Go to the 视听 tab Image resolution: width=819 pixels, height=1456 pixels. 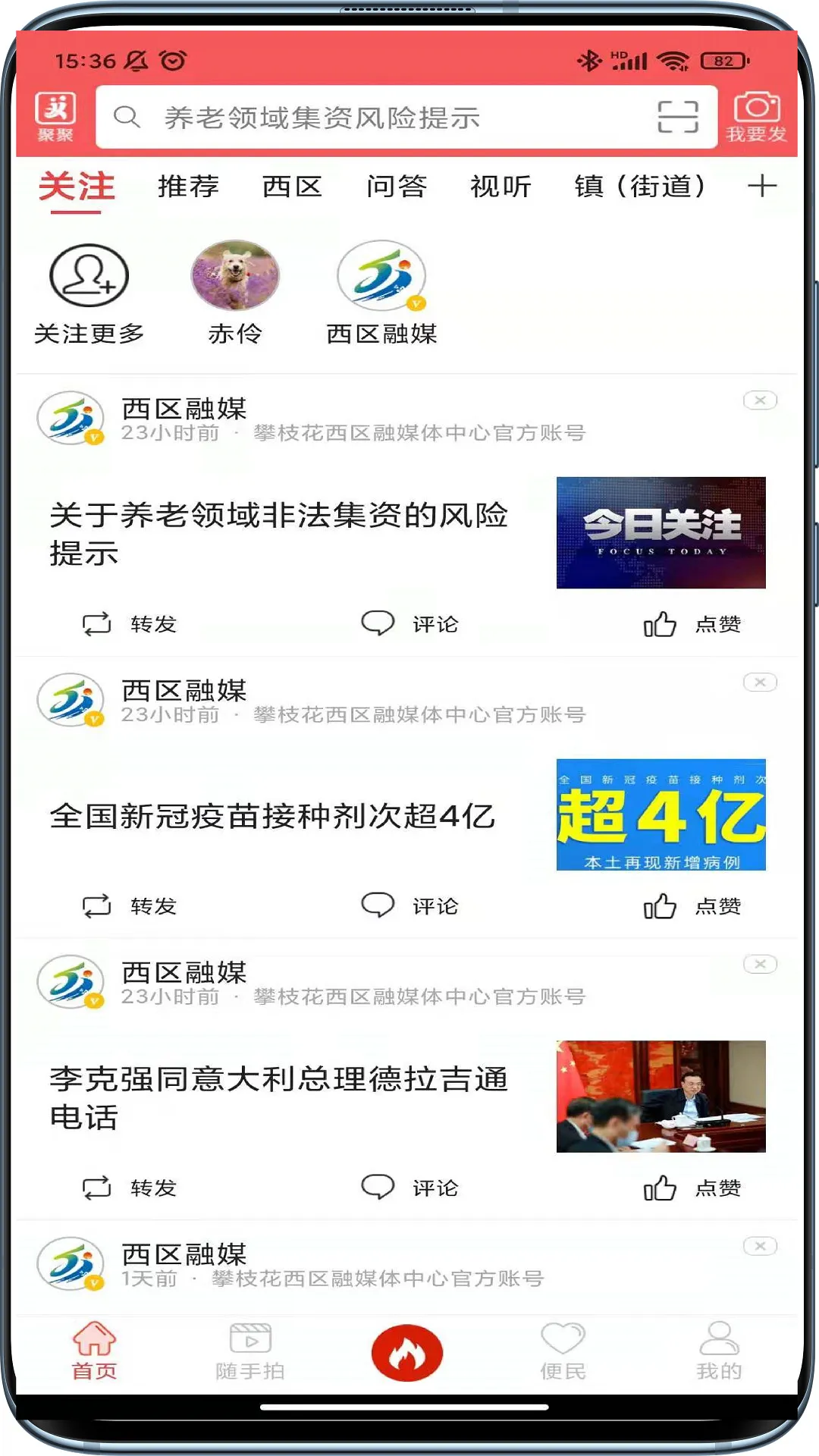click(500, 187)
